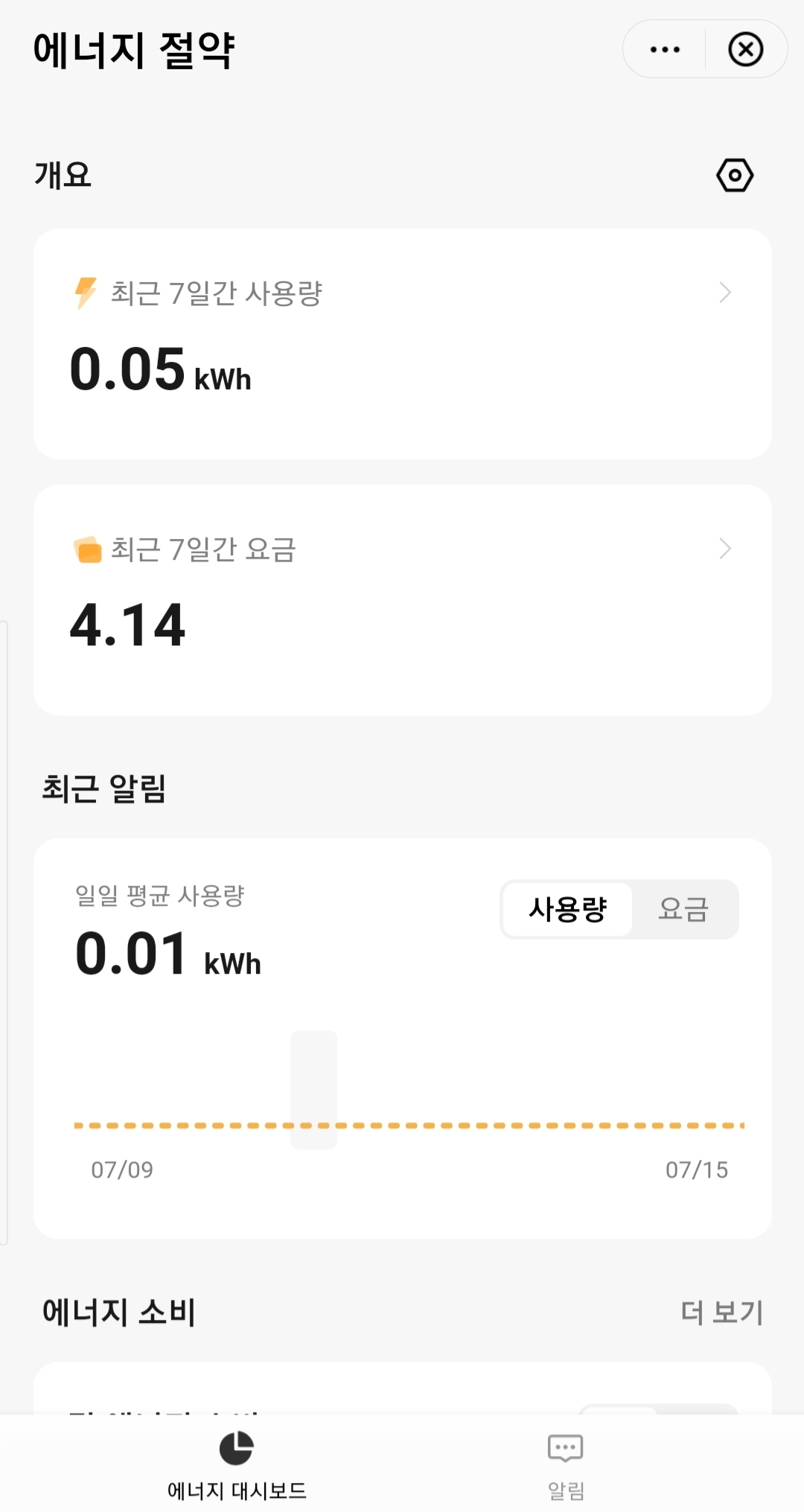Open 최근 7일간 요금 details card

tap(402, 599)
